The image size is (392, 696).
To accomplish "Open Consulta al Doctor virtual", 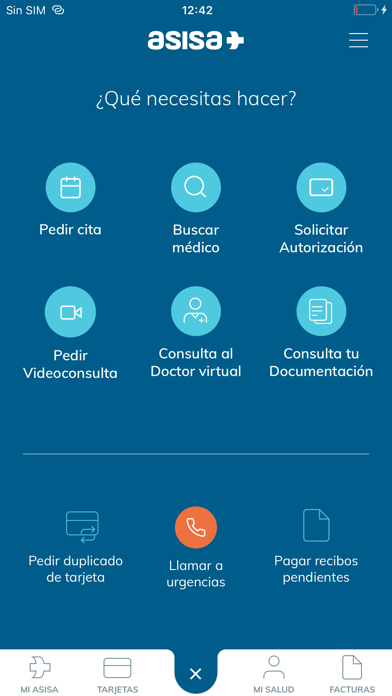I will (x=196, y=332).
